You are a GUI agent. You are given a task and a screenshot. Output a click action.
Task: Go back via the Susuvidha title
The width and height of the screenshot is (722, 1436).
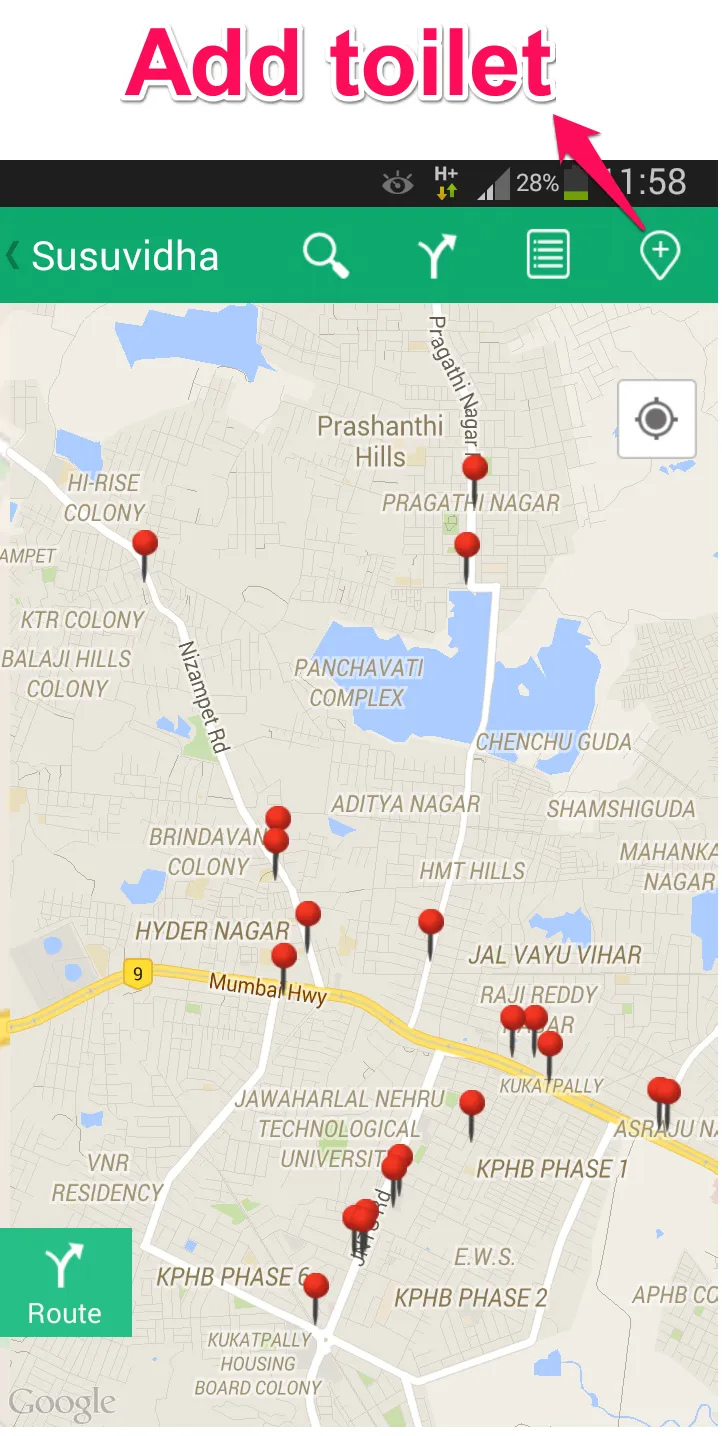point(112,257)
